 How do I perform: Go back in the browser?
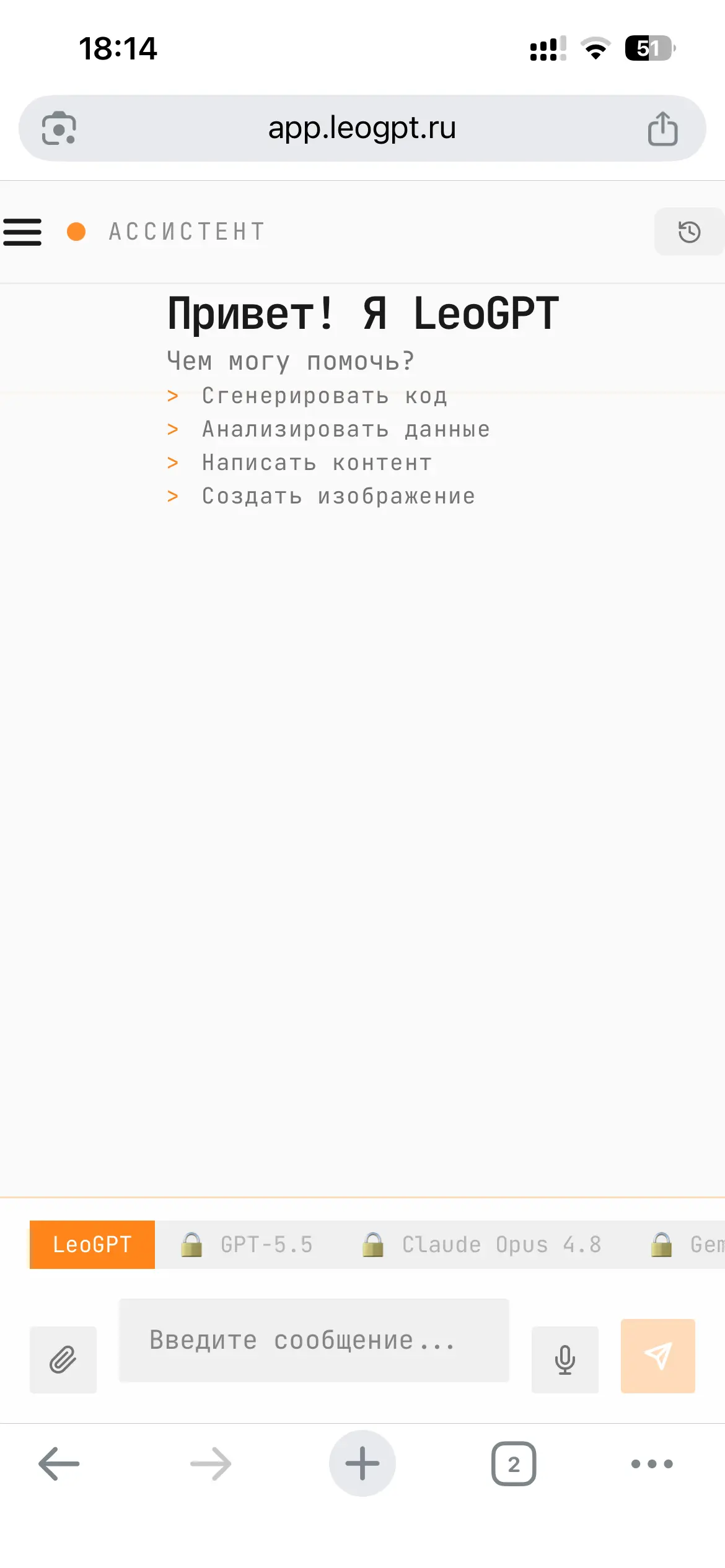point(59,1463)
